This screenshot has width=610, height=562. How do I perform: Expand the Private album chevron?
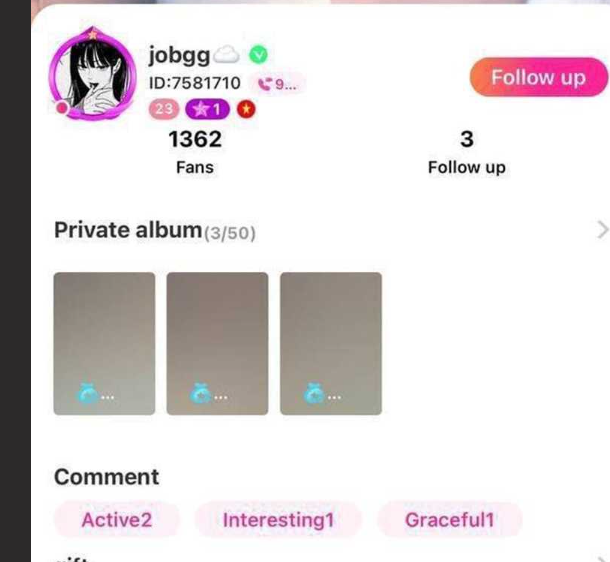[x=601, y=231]
